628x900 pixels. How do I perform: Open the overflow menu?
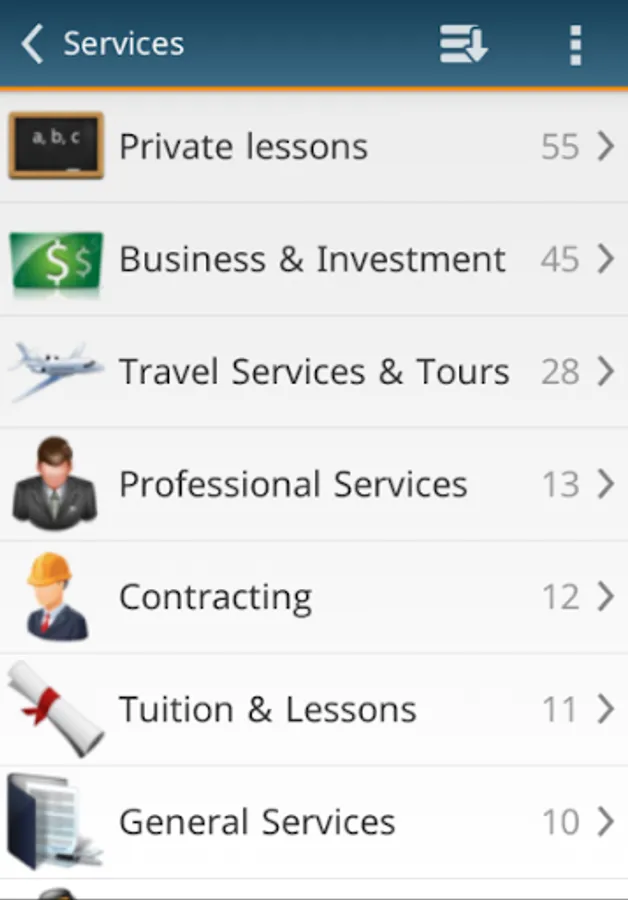tap(575, 44)
